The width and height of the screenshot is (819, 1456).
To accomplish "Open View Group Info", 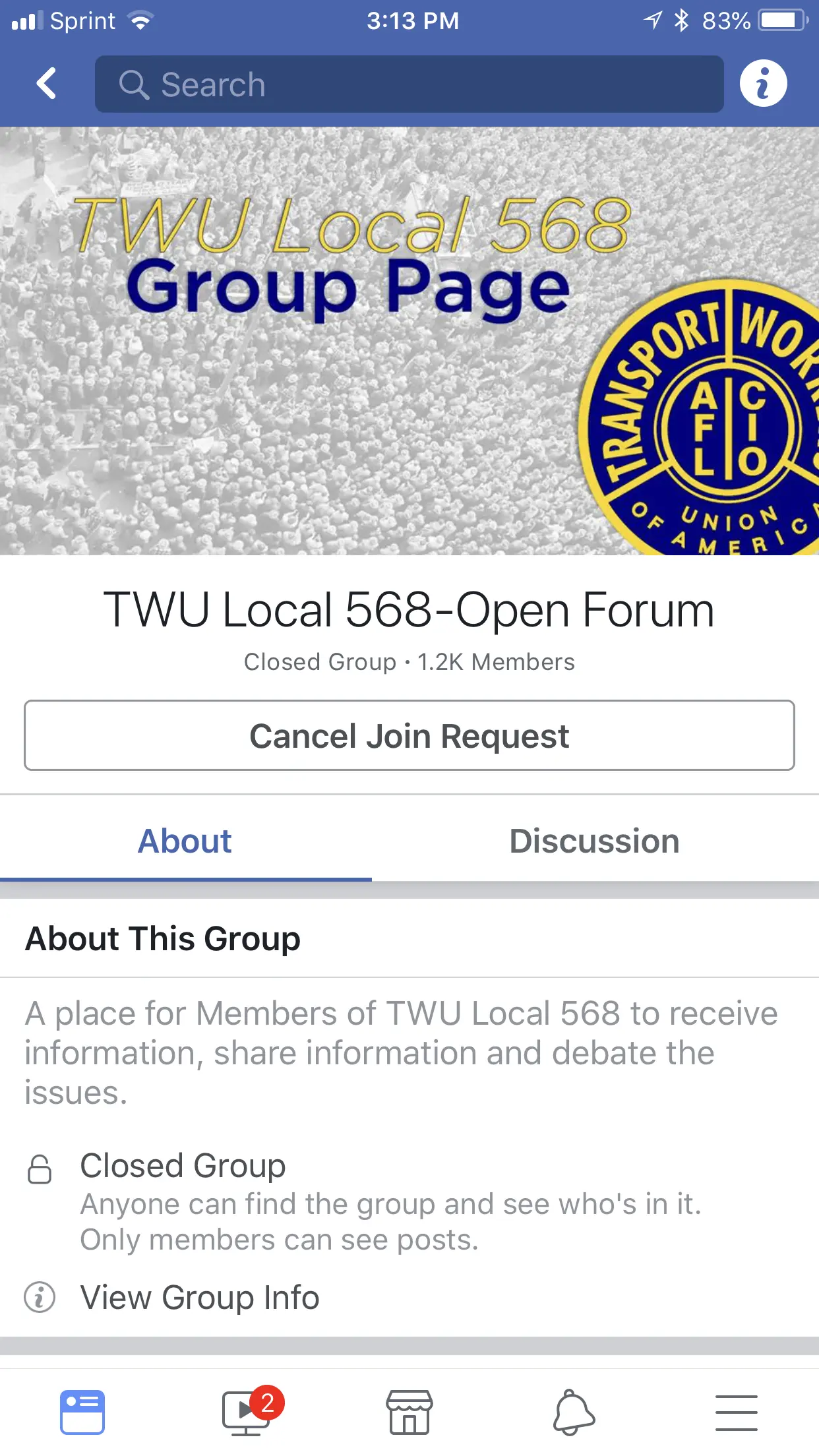I will (199, 1298).
